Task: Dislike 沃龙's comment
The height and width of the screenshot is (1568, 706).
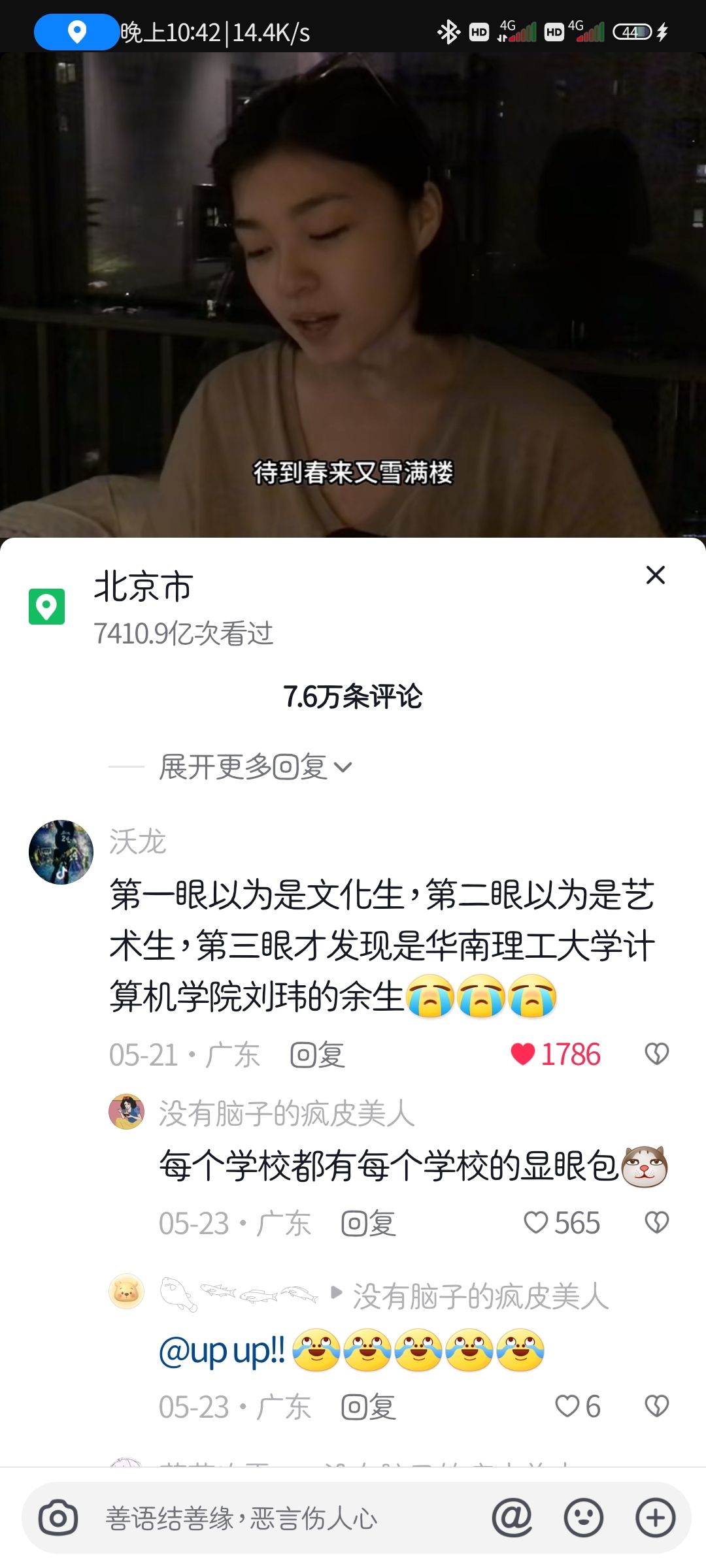Action: click(656, 1054)
